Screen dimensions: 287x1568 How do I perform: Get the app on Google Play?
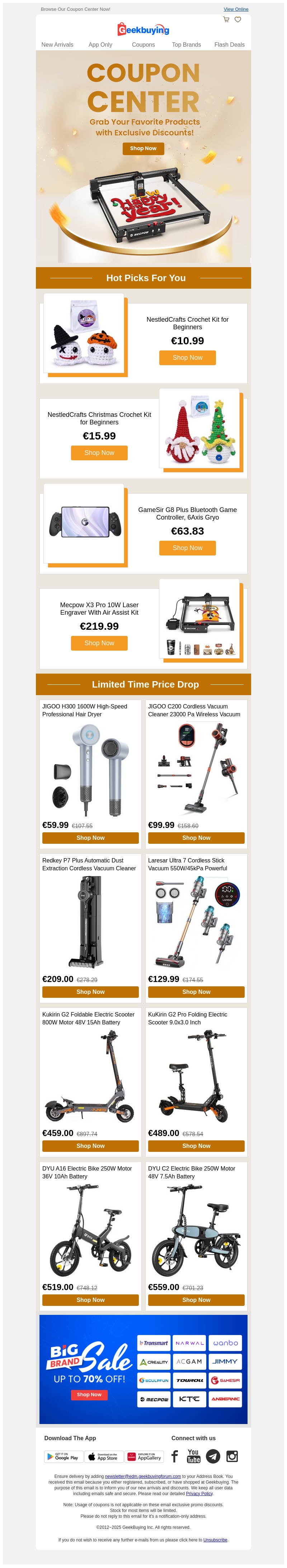click(63, 1457)
